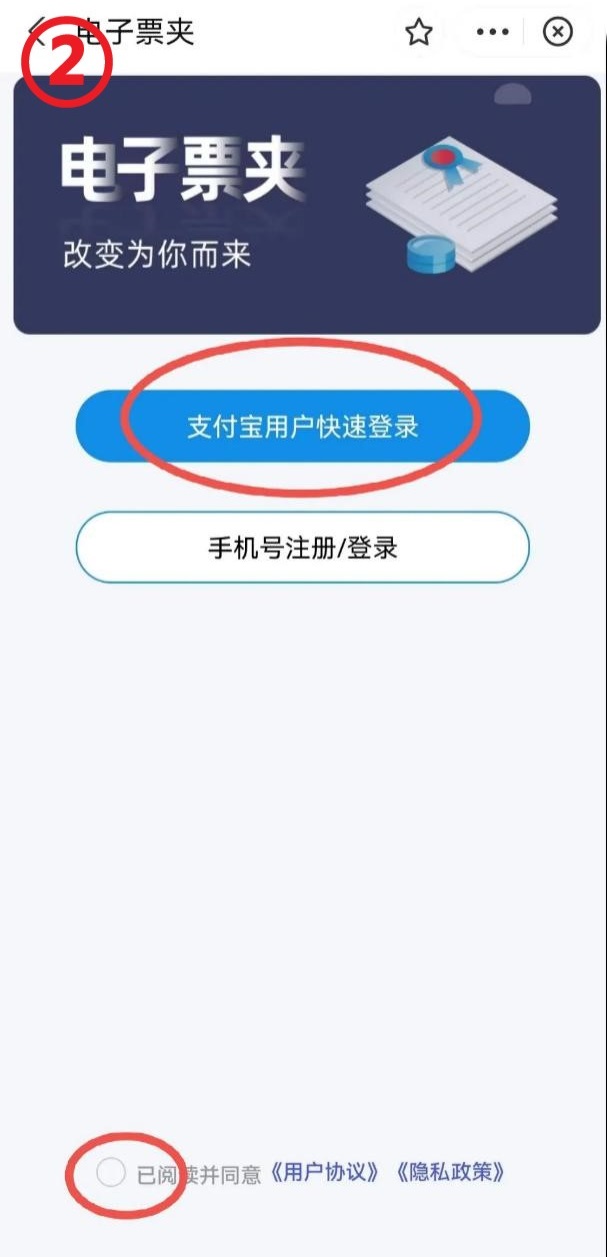Go back using the top-left arrow
607x1257 pixels.
[38, 30]
